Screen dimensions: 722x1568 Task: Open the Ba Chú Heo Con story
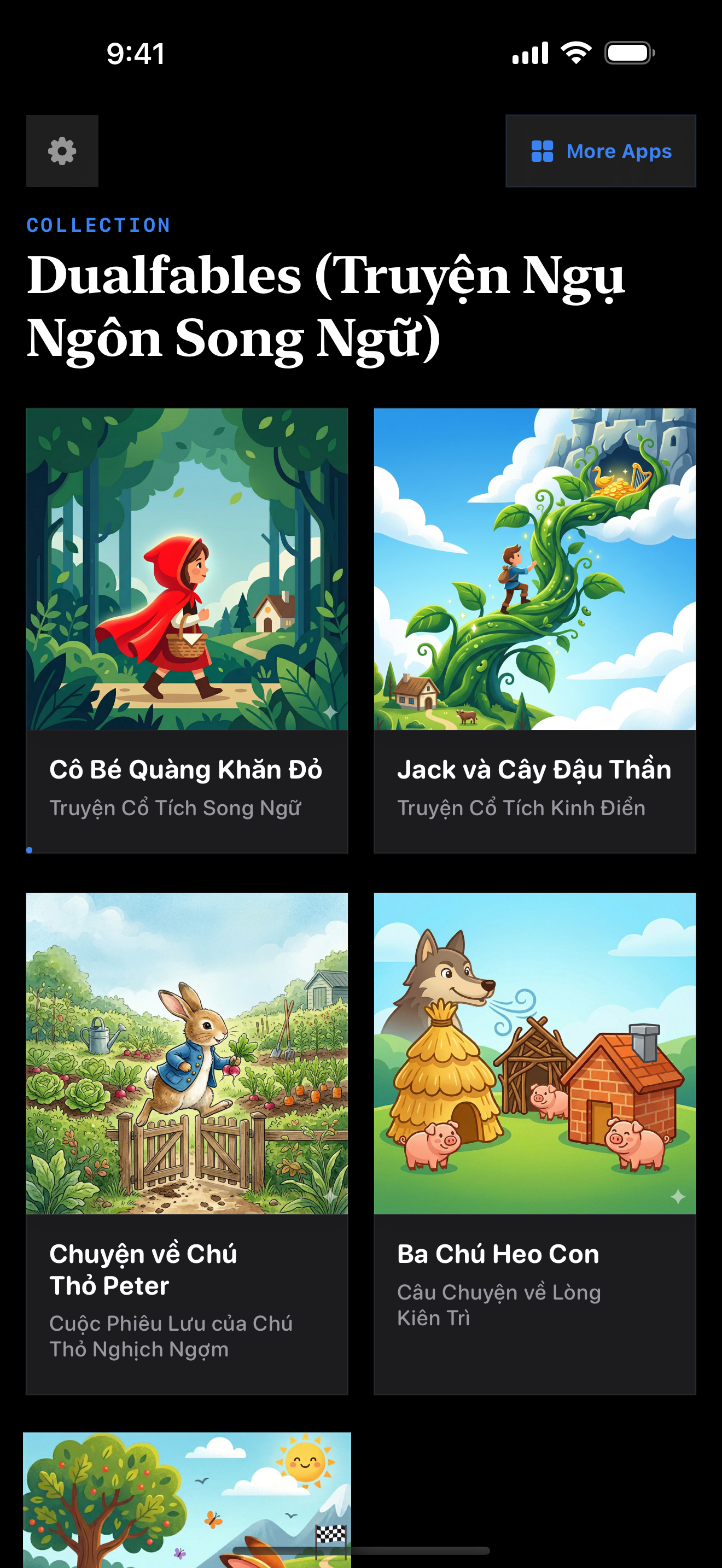coord(534,1143)
